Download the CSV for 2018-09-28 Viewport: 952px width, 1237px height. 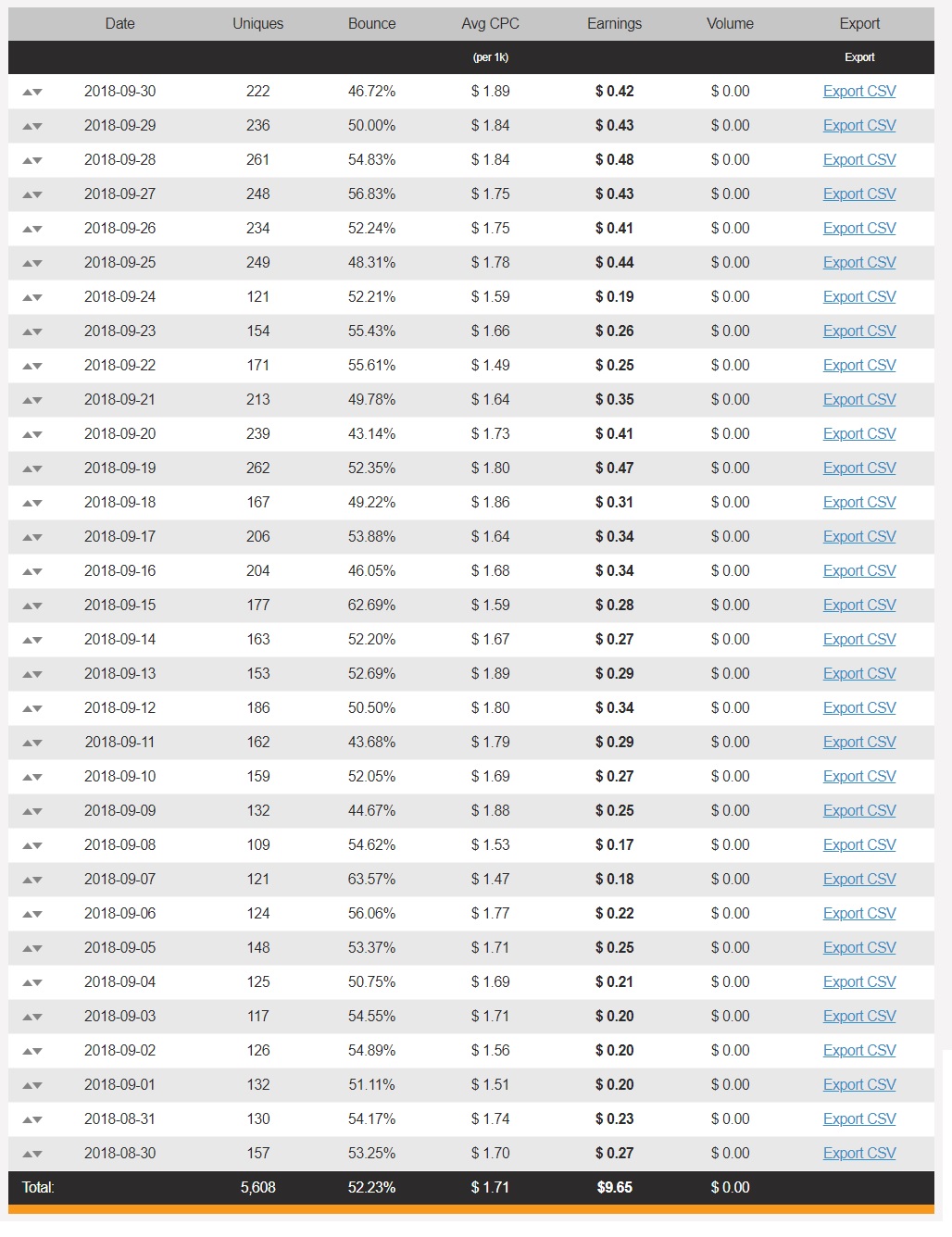[x=859, y=159]
